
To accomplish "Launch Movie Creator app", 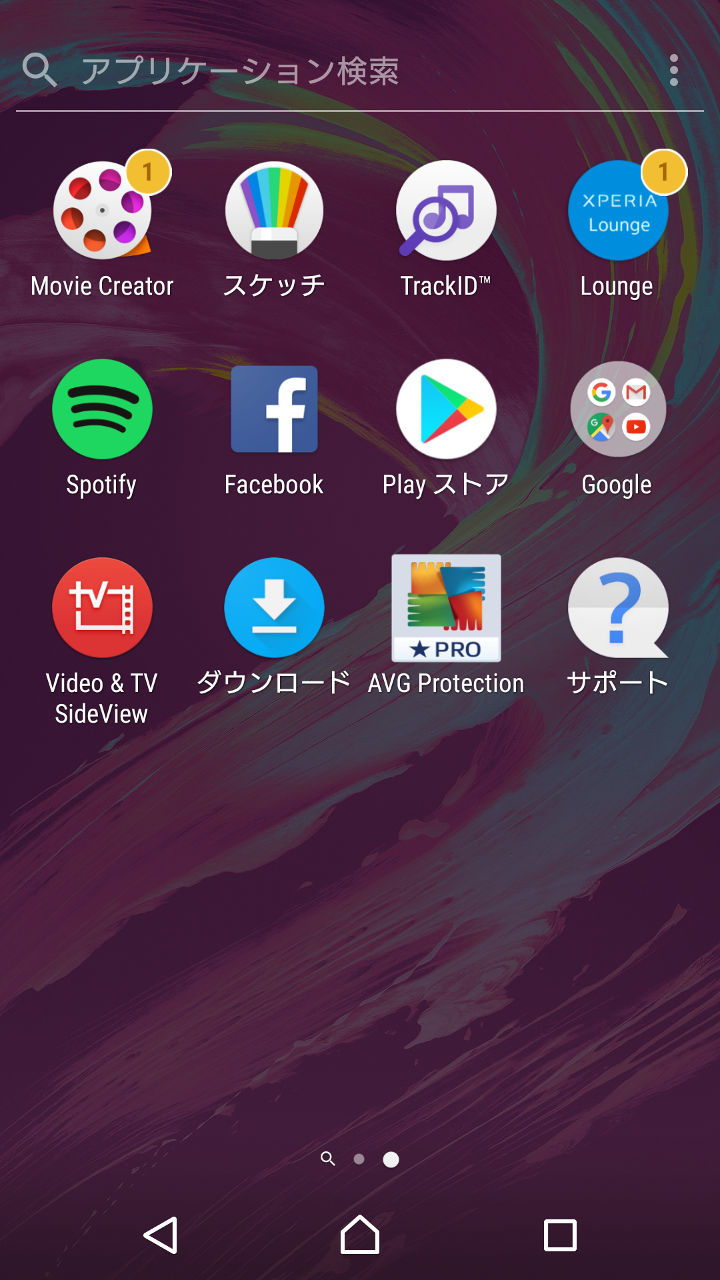I will coord(102,211).
